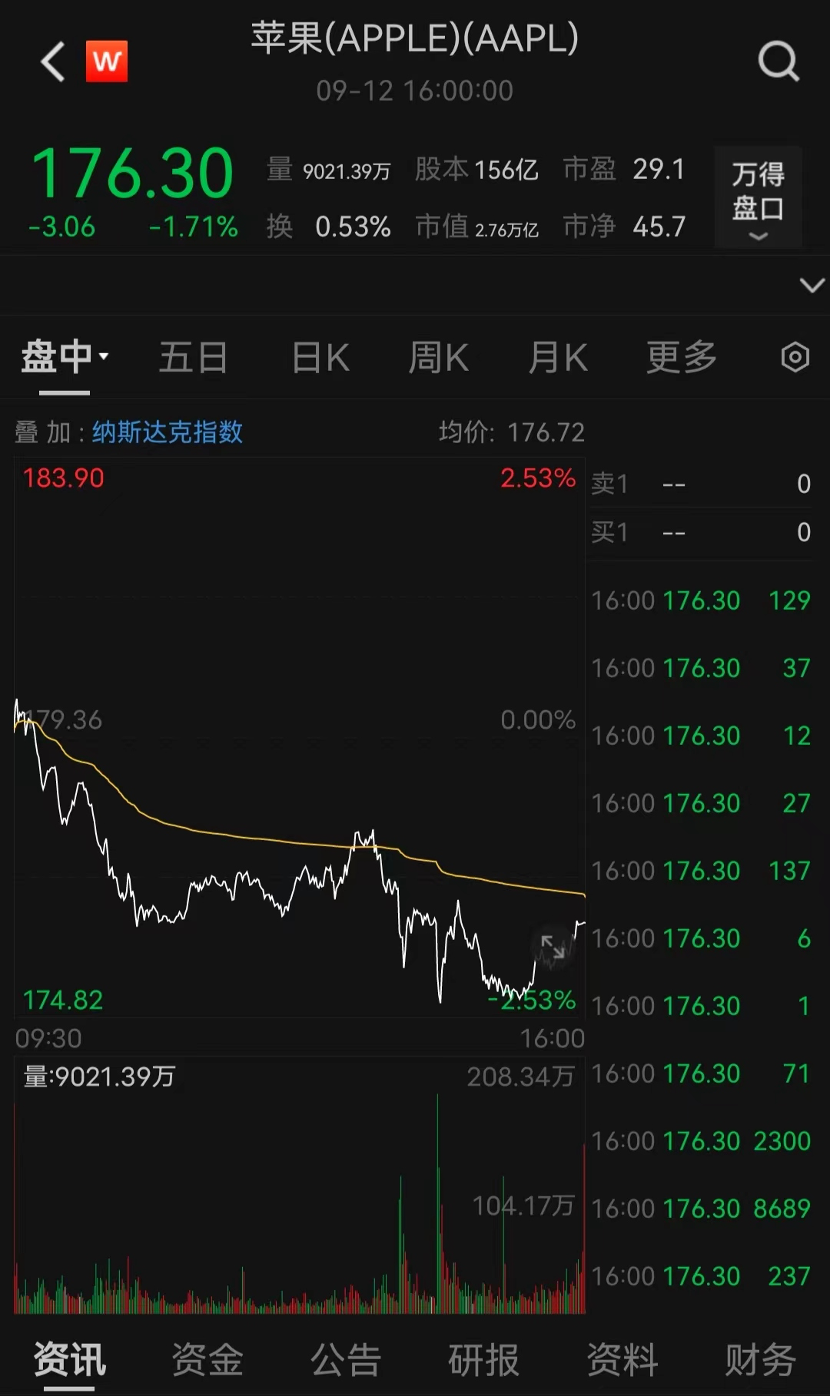Image resolution: width=830 pixels, height=1396 pixels.
Task: Switch to the 公告 announcements tab
Action: [x=346, y=1360]
